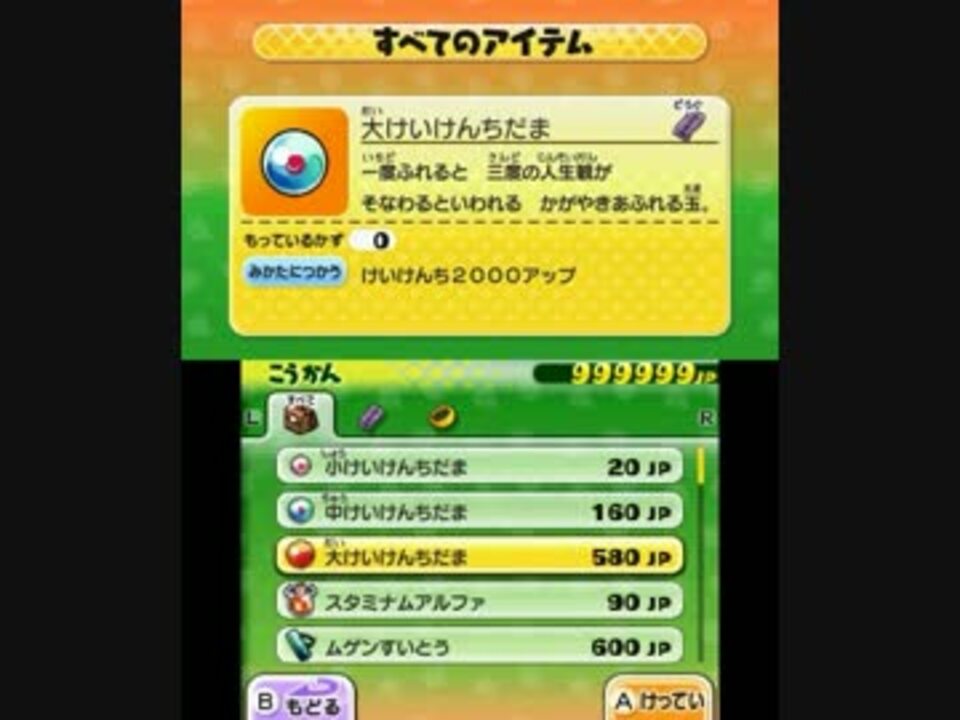This screenshot has width=960, height=720.
Task: Switch to the all items bag tab
Action: [300, 417]
